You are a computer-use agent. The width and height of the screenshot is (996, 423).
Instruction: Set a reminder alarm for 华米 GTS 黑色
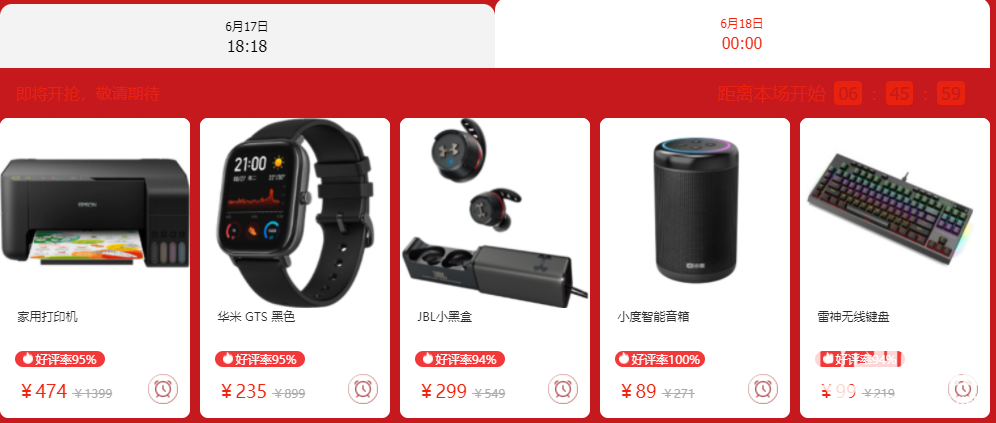[363, 389]
